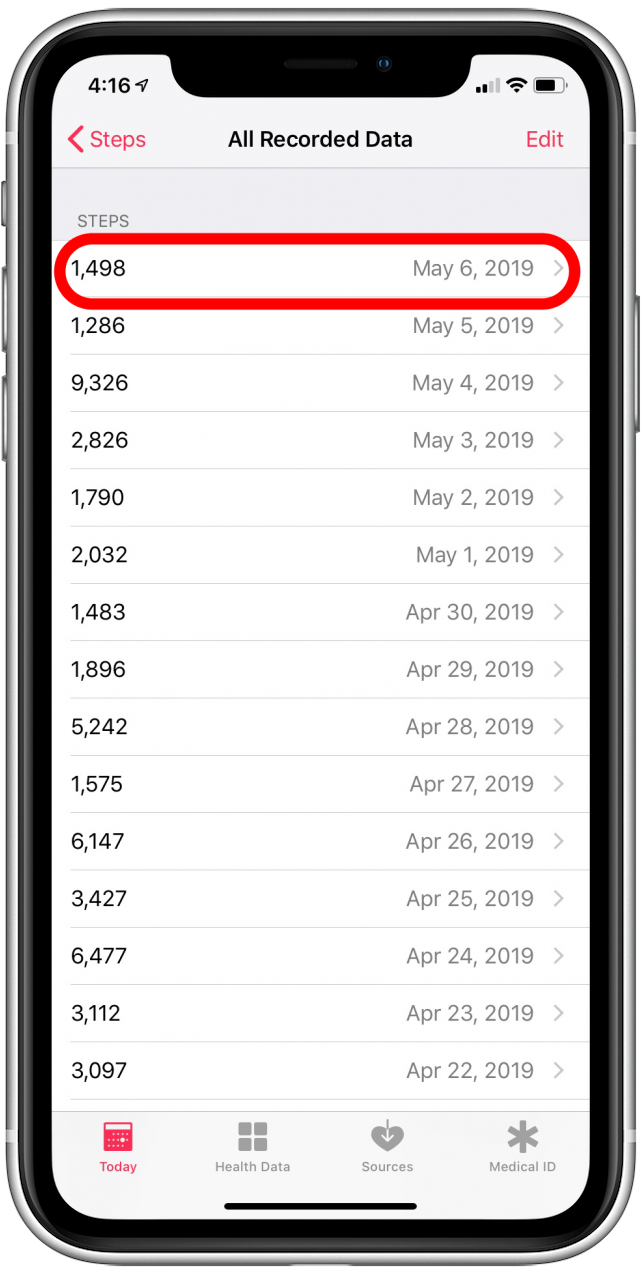Image resolution: width=642 pixels, height=1274 pixels.
Task: Select the Apr 24, 2019 entry
Action: pos(320,956)
